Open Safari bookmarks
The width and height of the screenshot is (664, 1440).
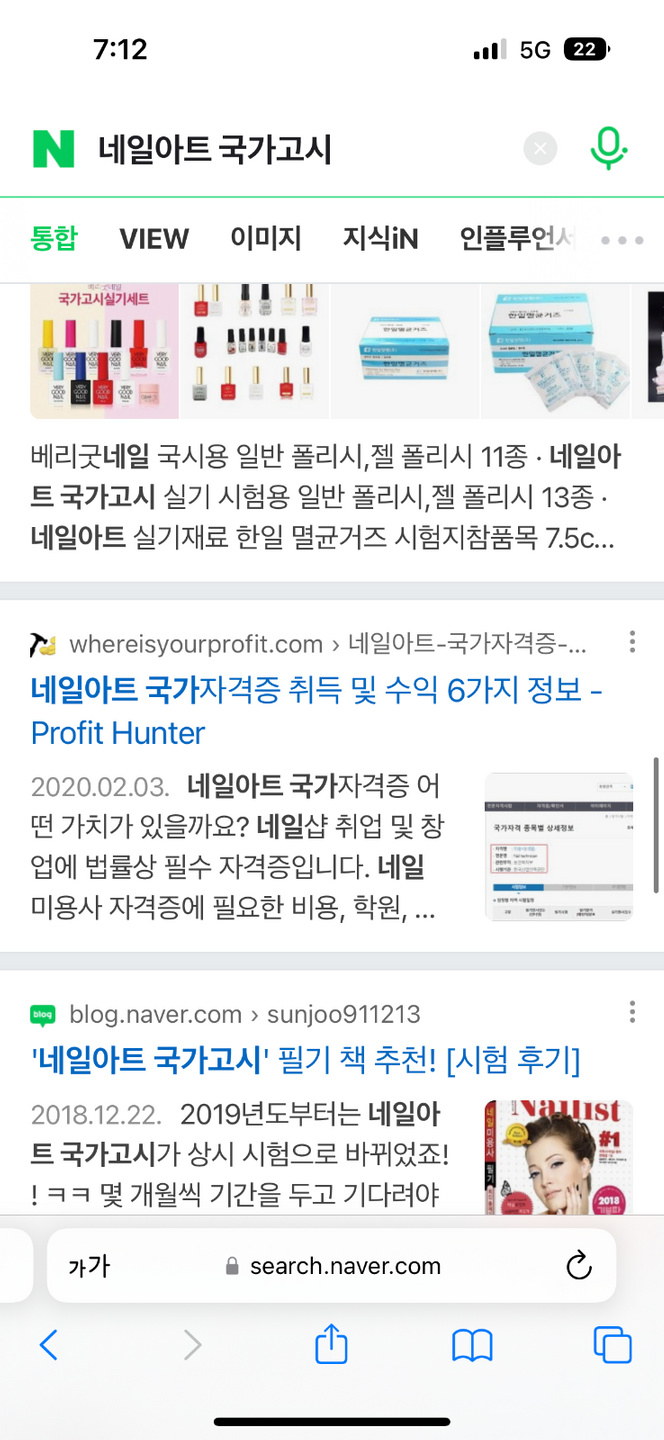[x=472, y=1345]
